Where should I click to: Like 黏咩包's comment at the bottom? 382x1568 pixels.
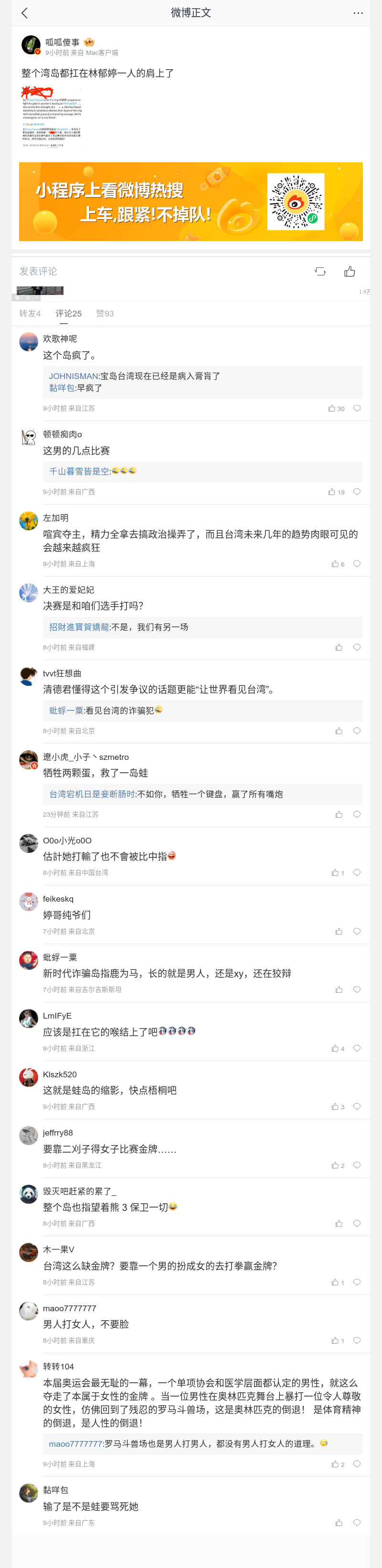339,1522
